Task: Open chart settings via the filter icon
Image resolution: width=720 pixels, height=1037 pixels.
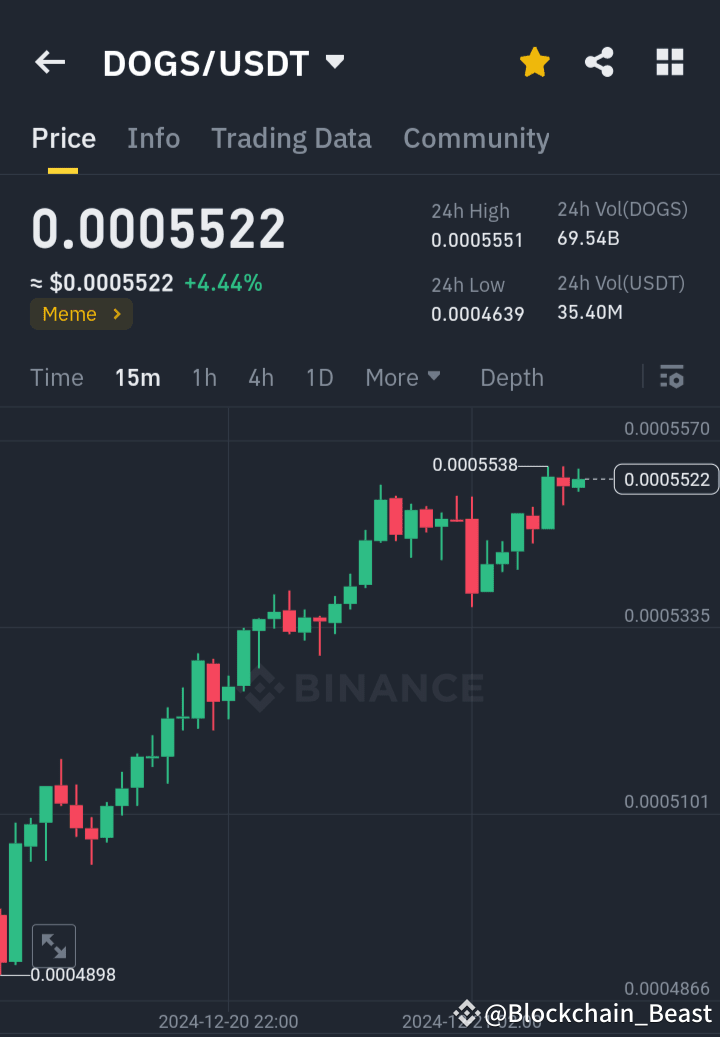Action: (x=672, y=377)
